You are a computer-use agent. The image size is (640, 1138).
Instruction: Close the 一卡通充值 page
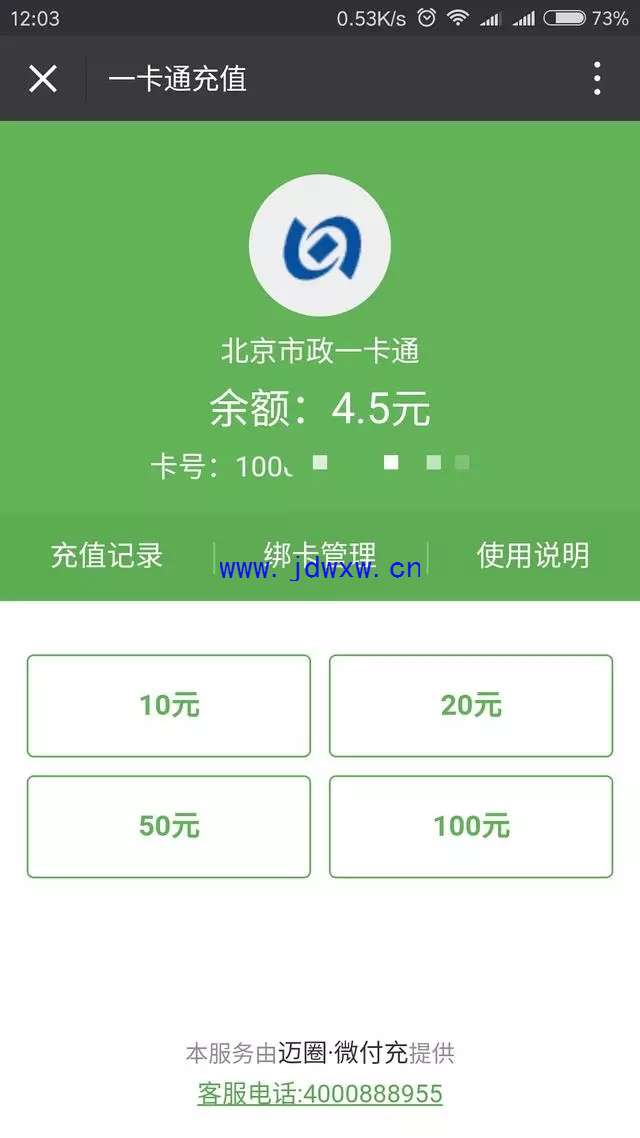point(43,78)
